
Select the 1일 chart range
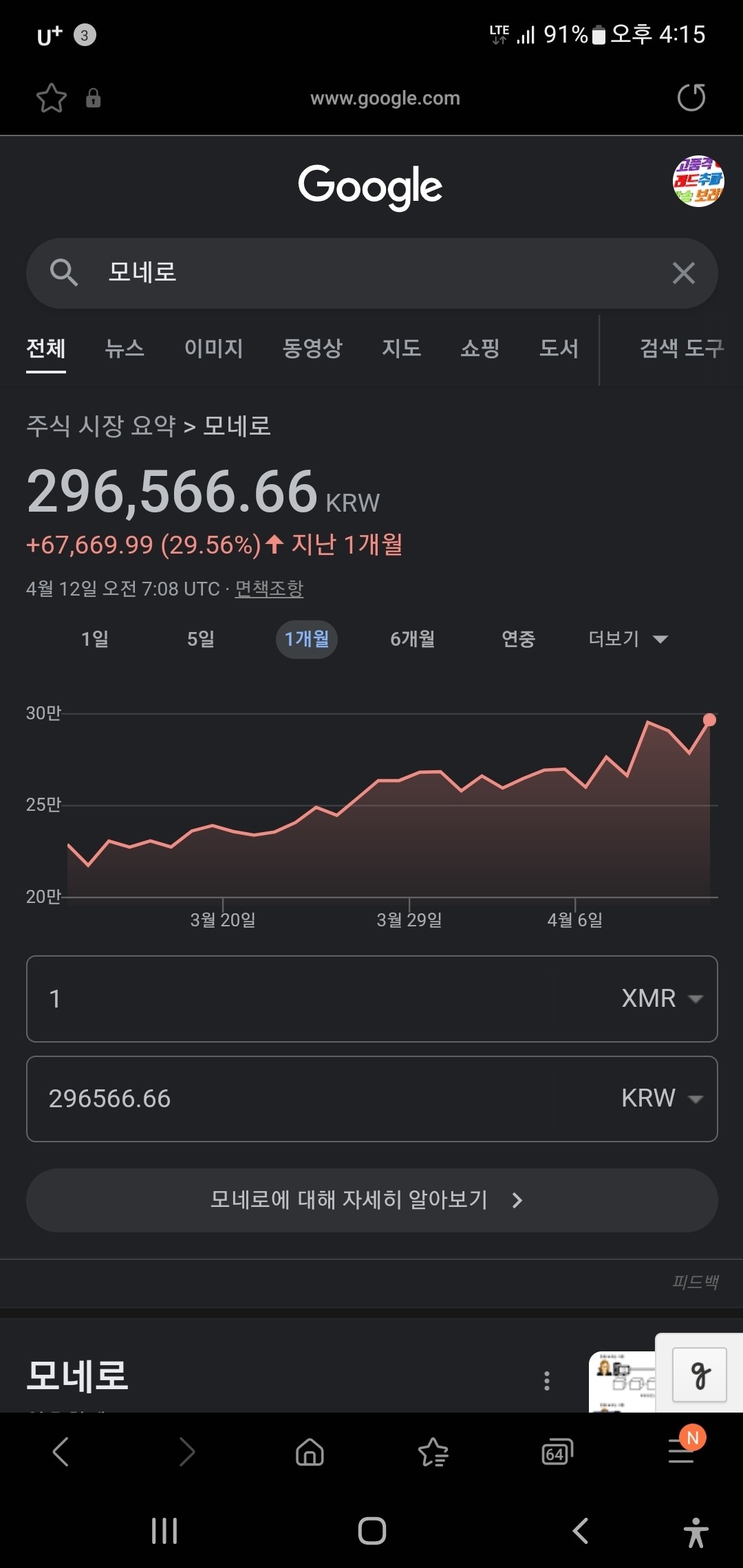95,639
